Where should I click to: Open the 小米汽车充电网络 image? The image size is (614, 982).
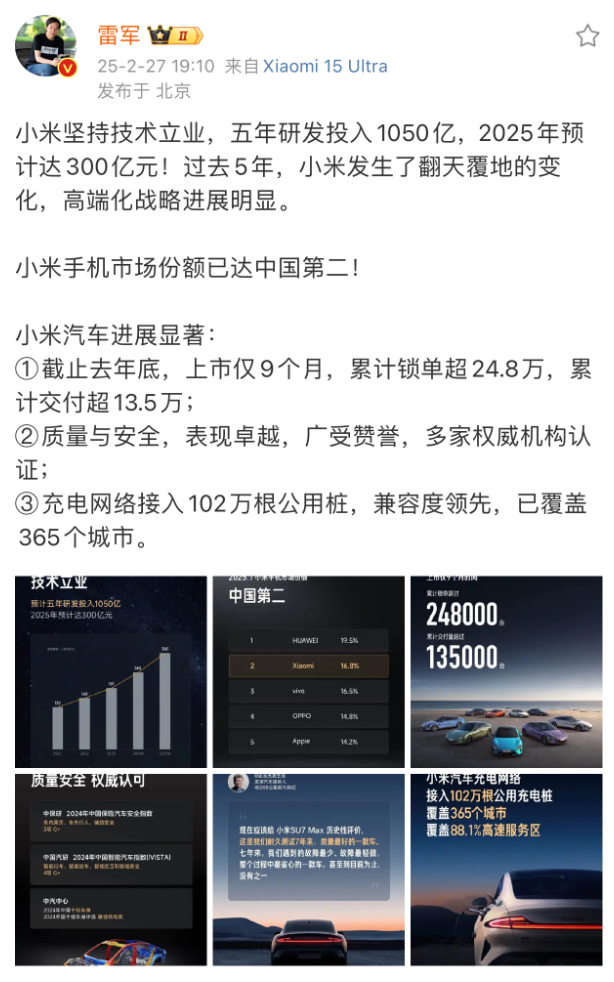tap(506, 869)
